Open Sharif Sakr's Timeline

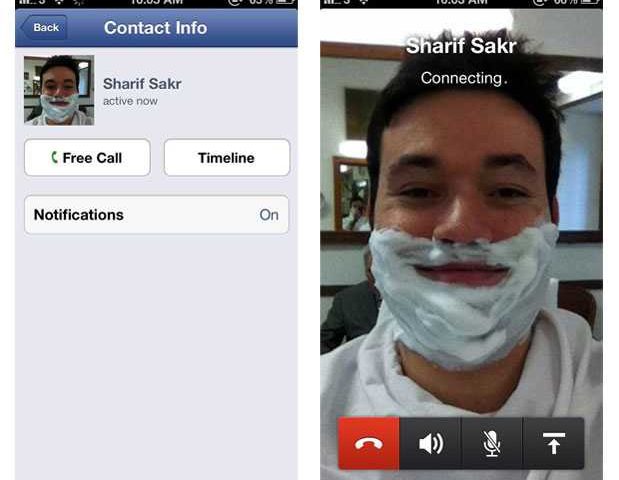(x=226, y=158)
